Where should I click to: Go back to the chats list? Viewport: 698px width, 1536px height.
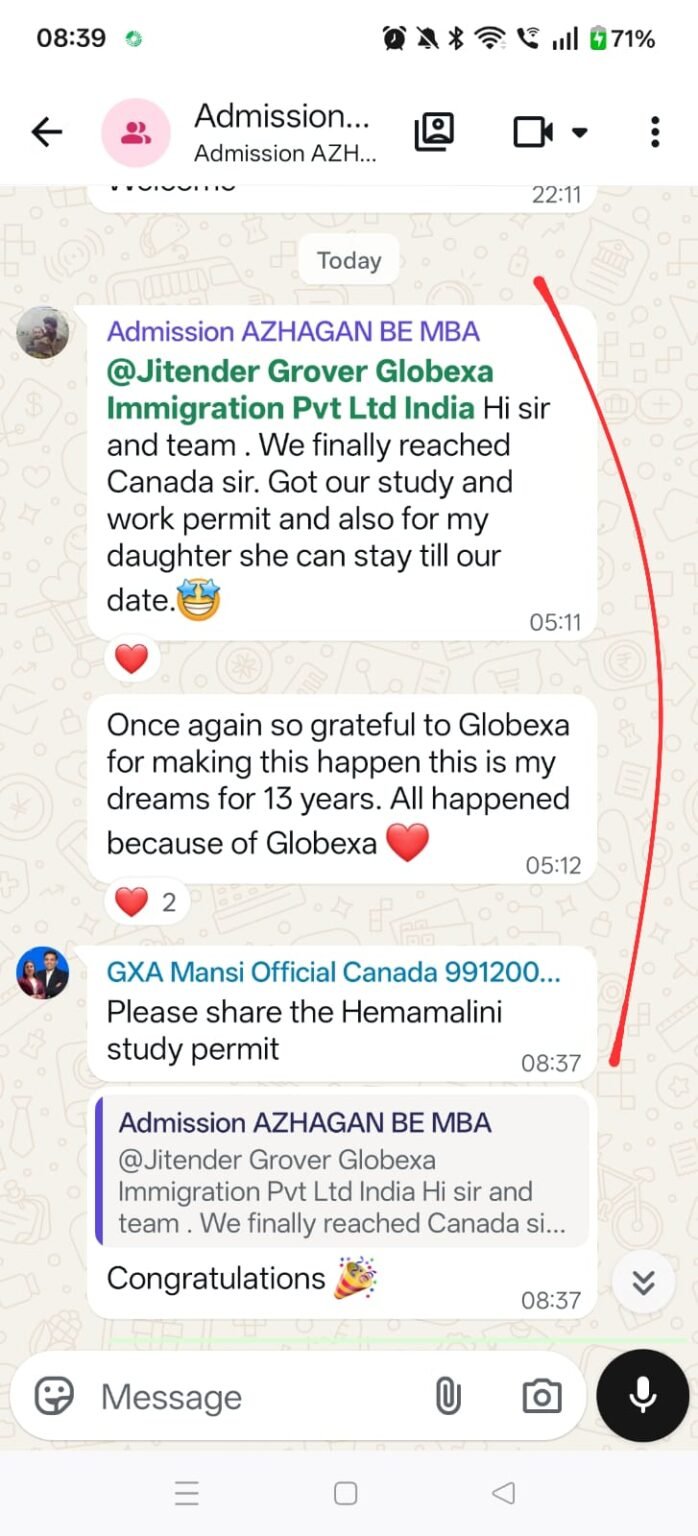coord(46,132)
